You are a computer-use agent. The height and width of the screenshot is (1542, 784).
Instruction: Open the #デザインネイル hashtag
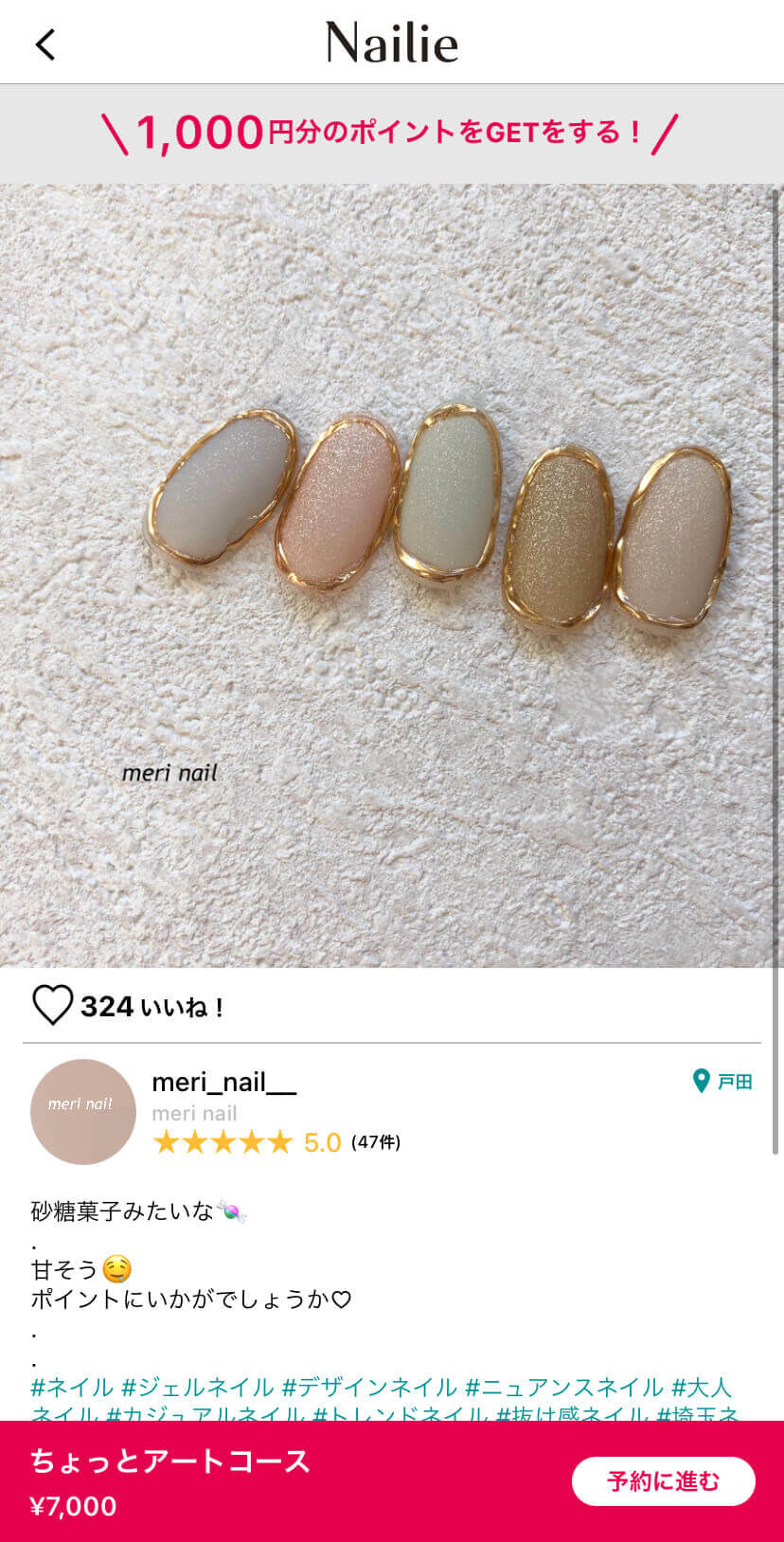pos(369,1388)
